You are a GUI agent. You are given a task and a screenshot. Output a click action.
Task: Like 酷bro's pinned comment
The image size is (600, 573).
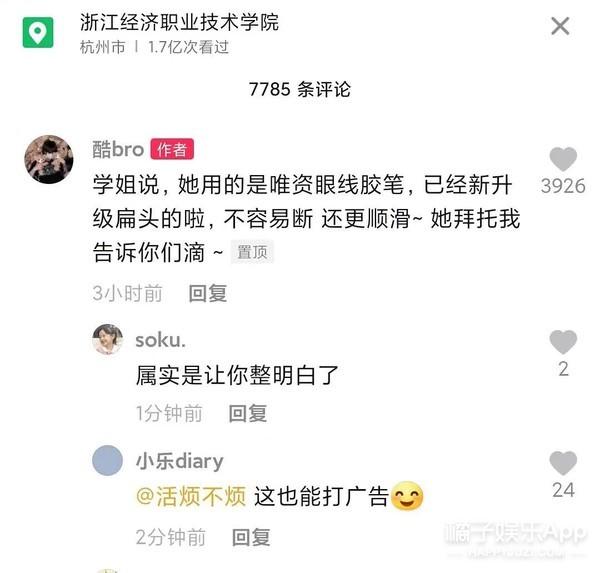click(x=563, y=159)
